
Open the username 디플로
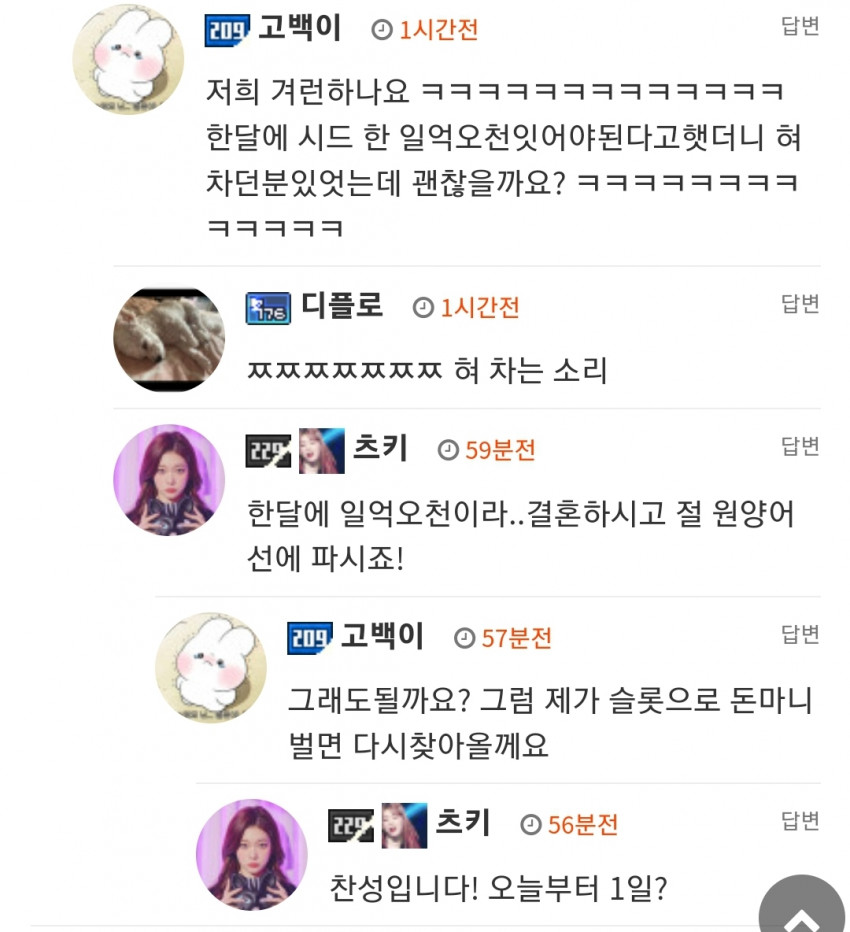(342, 306)
